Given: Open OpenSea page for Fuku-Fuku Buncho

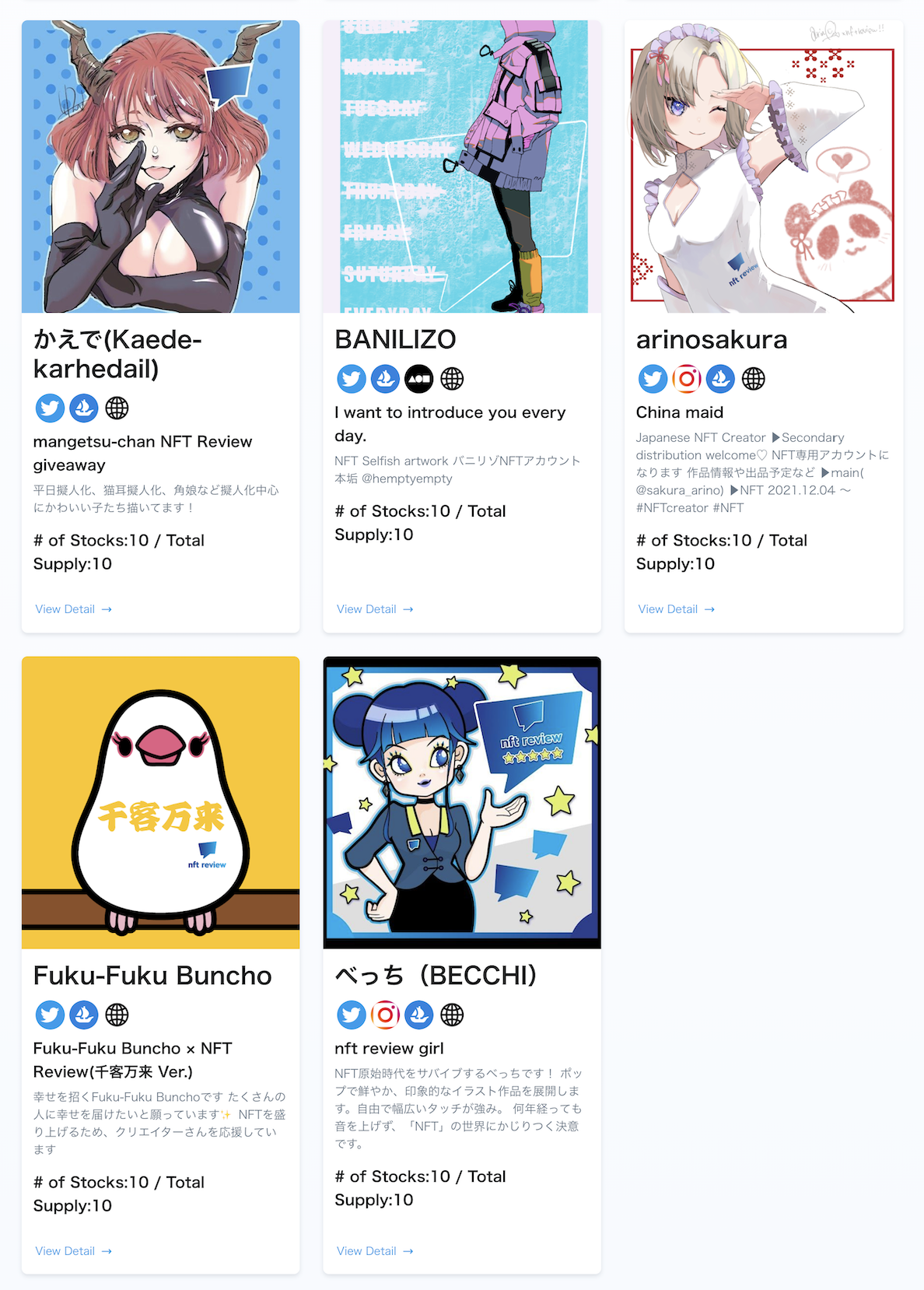Looking at the screenshot, I should coord(84,1015).
